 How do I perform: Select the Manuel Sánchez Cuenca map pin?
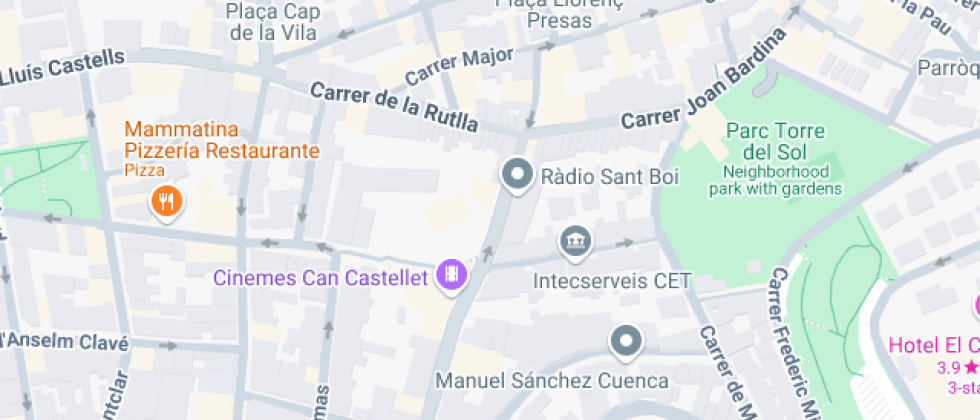pyautogui.click(x=626, y=341)
